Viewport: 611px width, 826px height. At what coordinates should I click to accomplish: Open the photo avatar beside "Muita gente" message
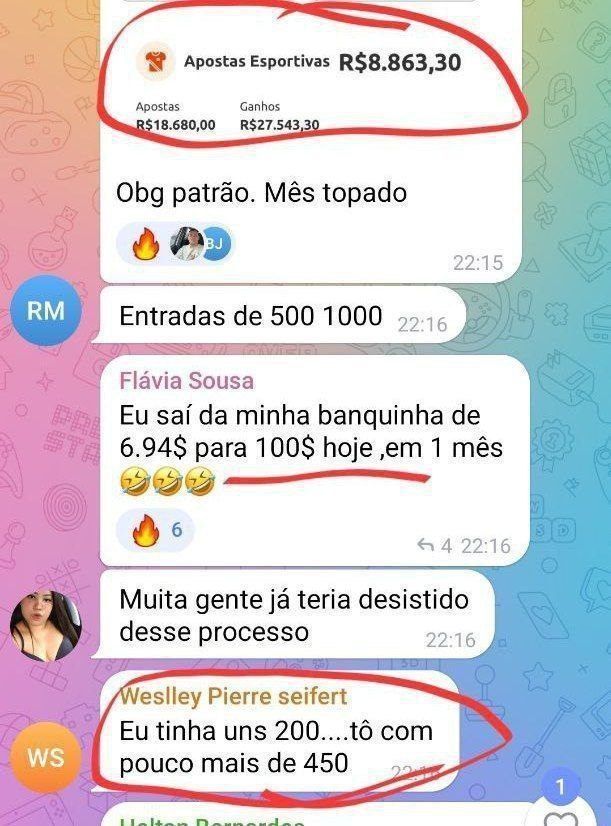(46, 627)
